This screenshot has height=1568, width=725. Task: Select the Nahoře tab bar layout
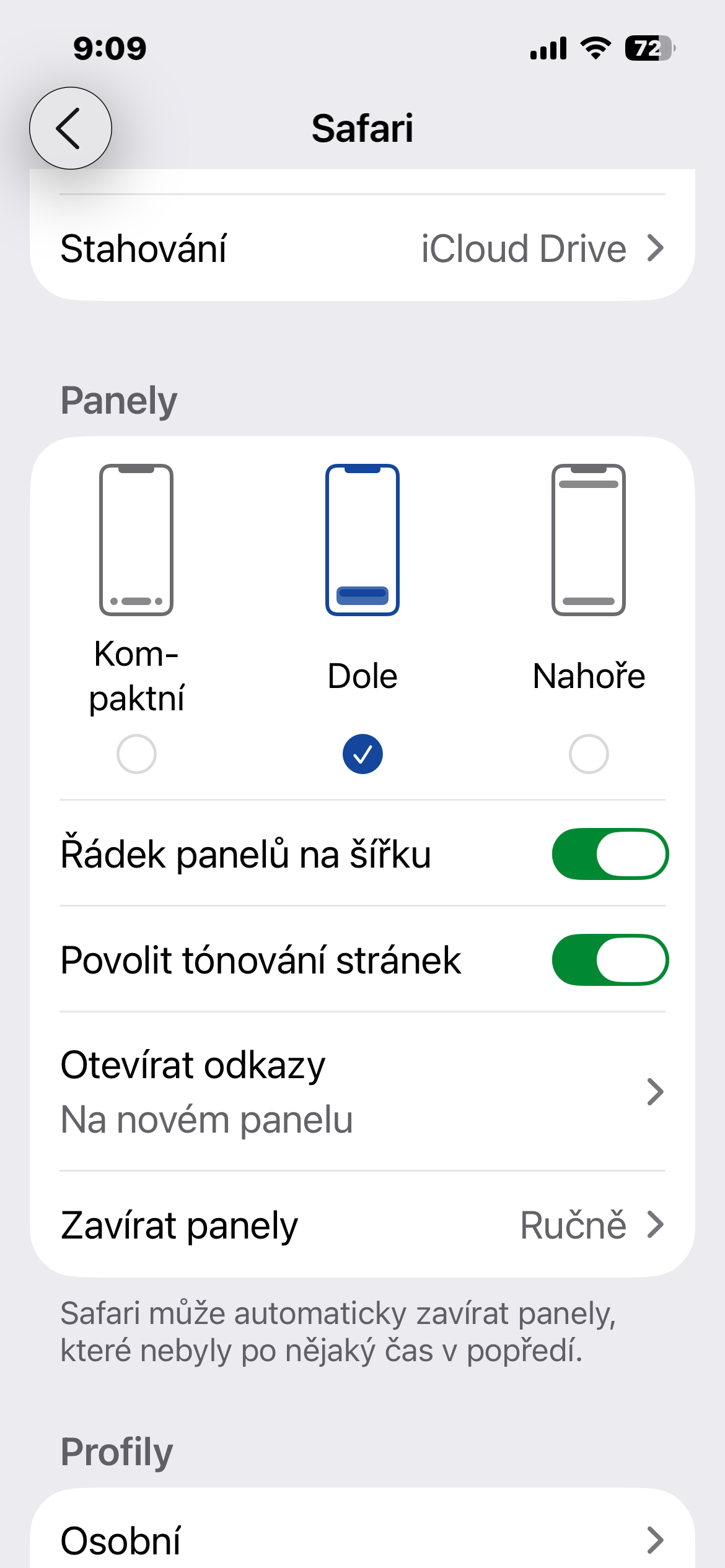coord(588,753)
